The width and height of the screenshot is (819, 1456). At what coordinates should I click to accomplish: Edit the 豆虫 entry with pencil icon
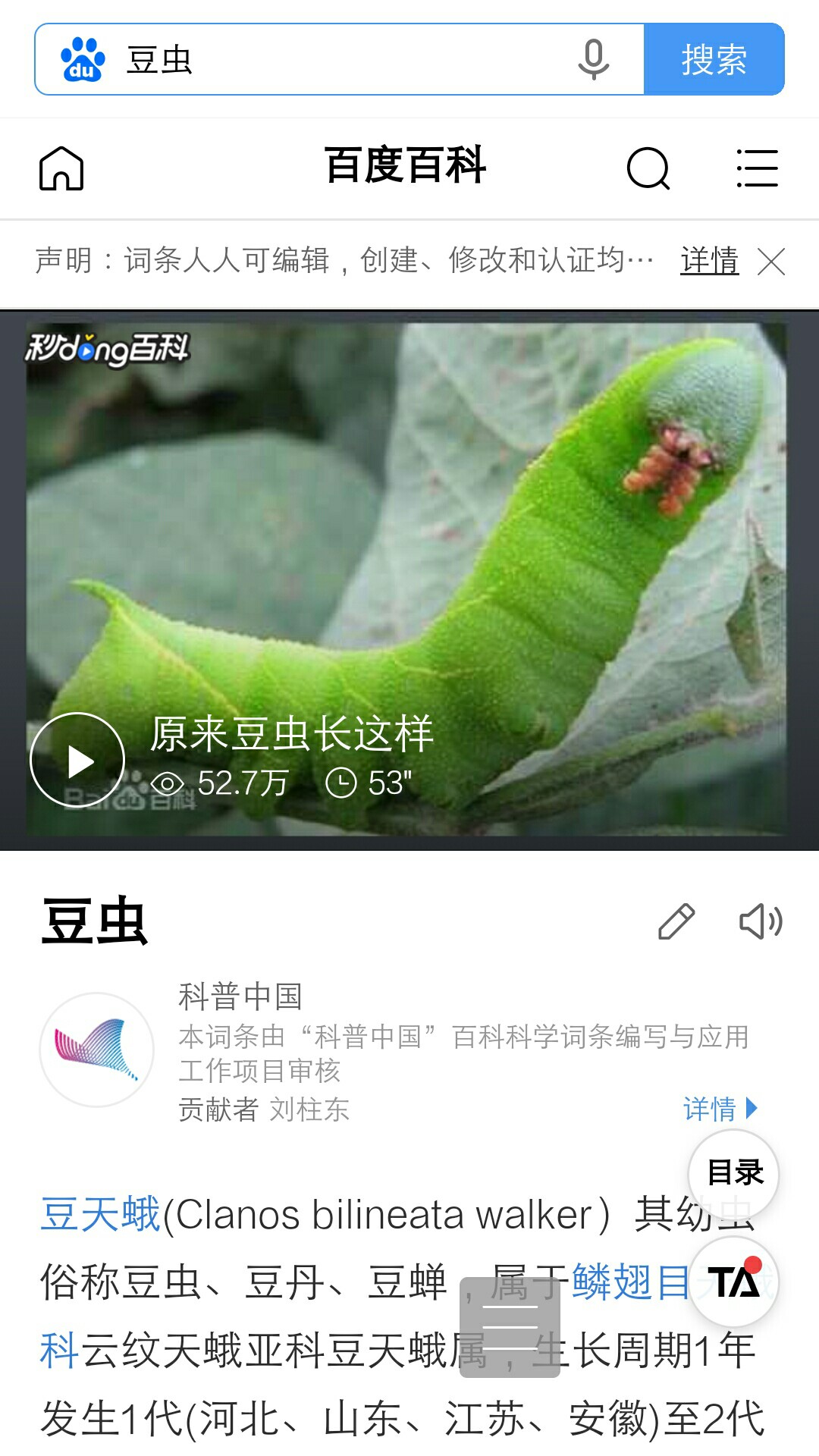pyautogui.click(x=676, y=921)
